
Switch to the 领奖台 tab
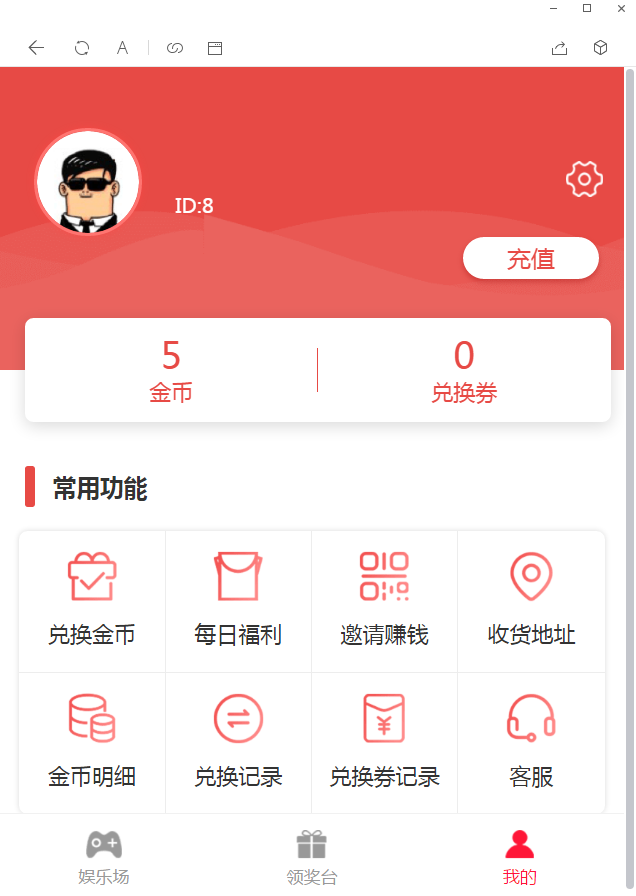click(312, 857)
